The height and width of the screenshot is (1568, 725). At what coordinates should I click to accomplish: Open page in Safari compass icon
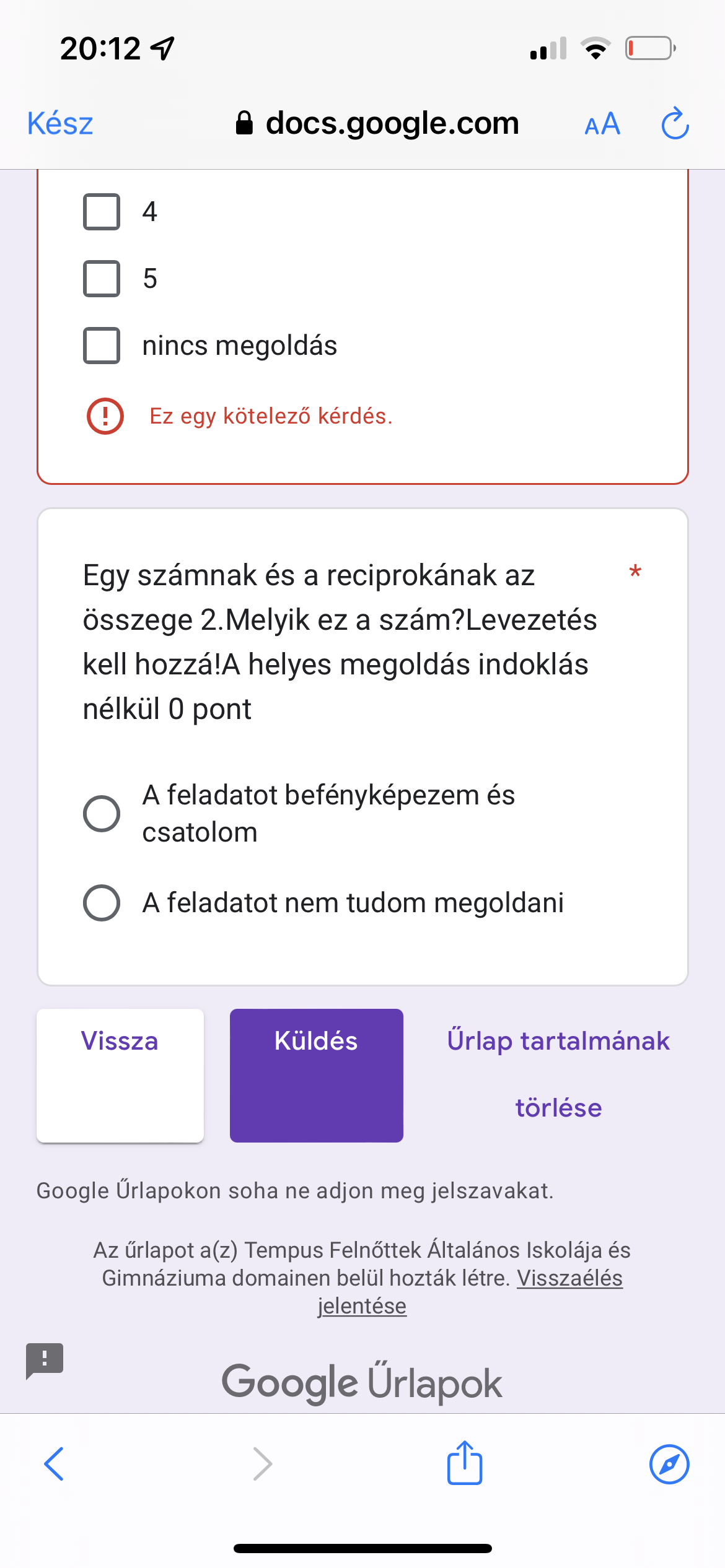click(669, 1464)
